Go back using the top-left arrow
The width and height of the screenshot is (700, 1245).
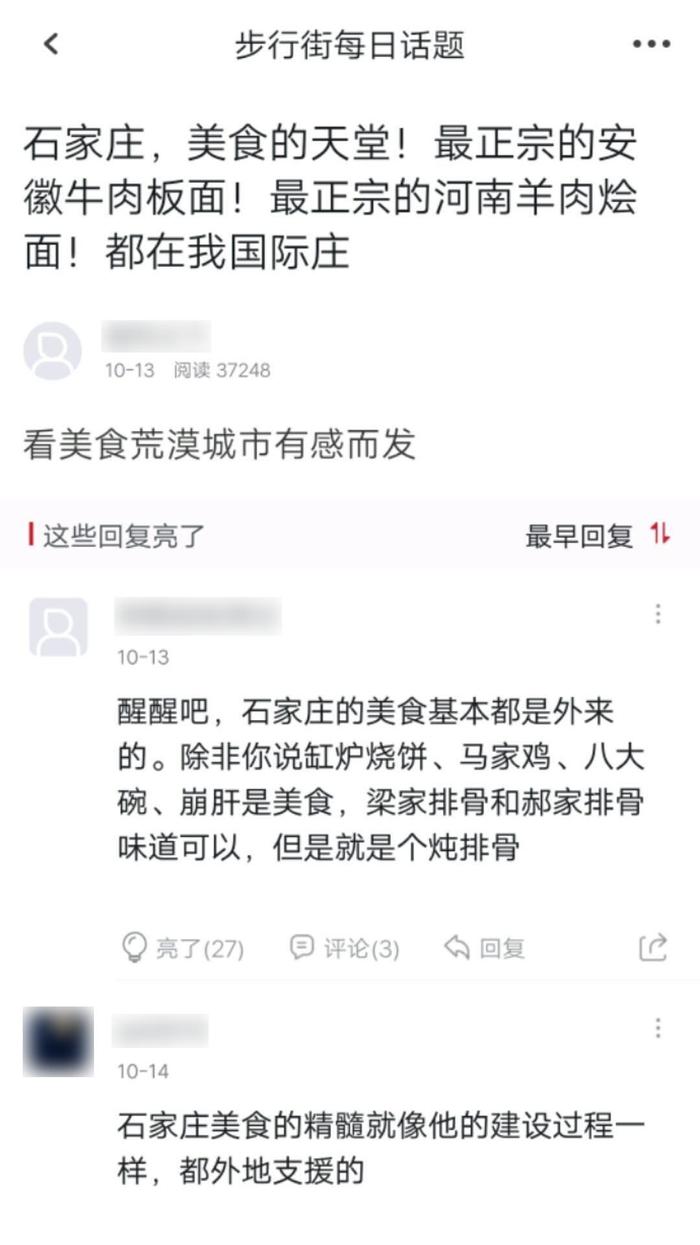[51, 44]
